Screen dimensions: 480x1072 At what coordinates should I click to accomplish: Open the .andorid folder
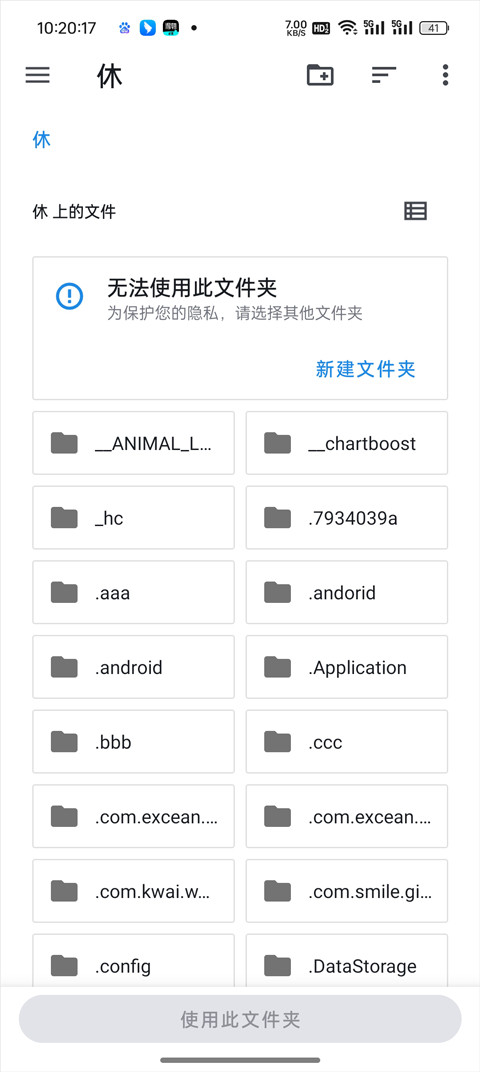click(x=347, y=592)
